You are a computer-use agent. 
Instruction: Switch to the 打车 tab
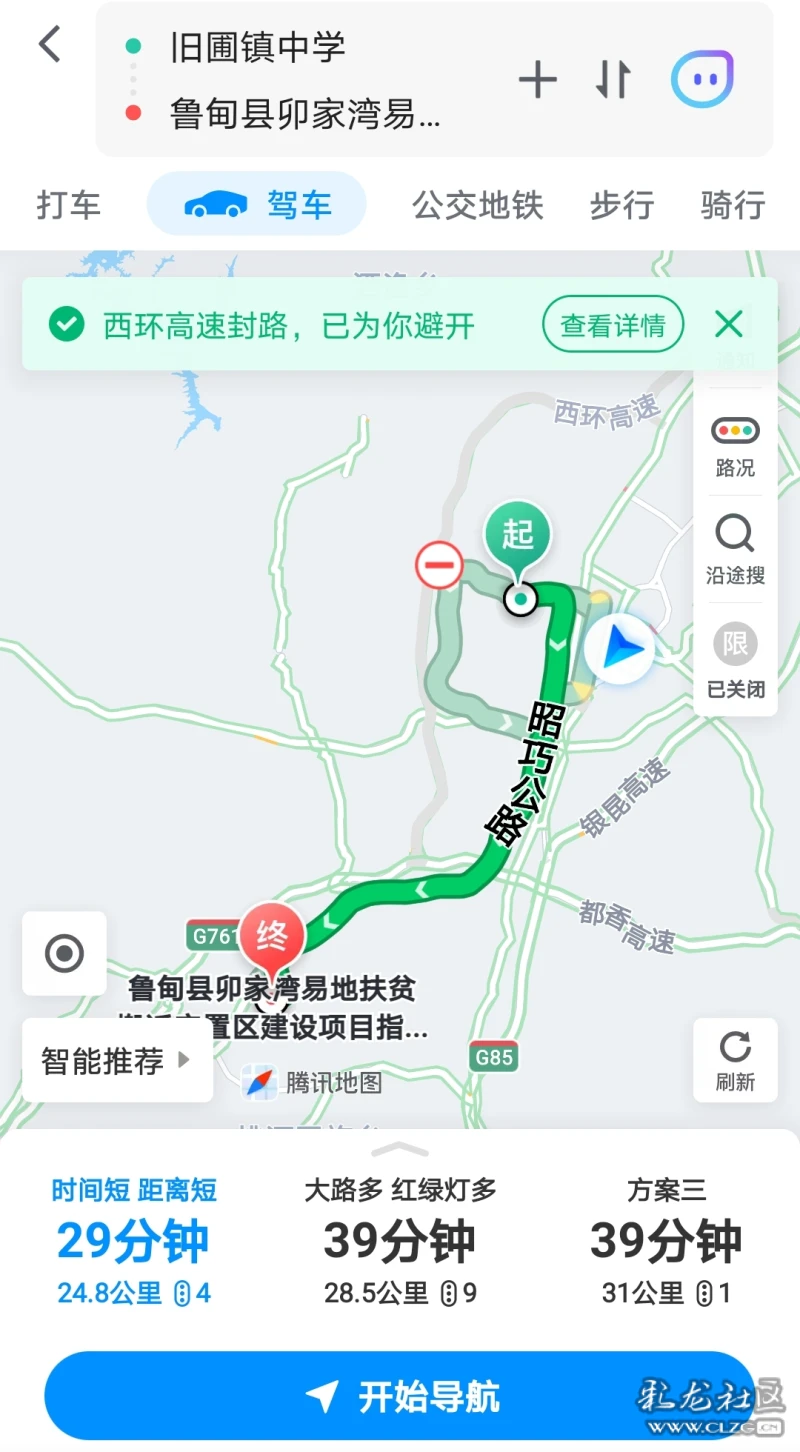pyautogui.click(x=69, y=205)
